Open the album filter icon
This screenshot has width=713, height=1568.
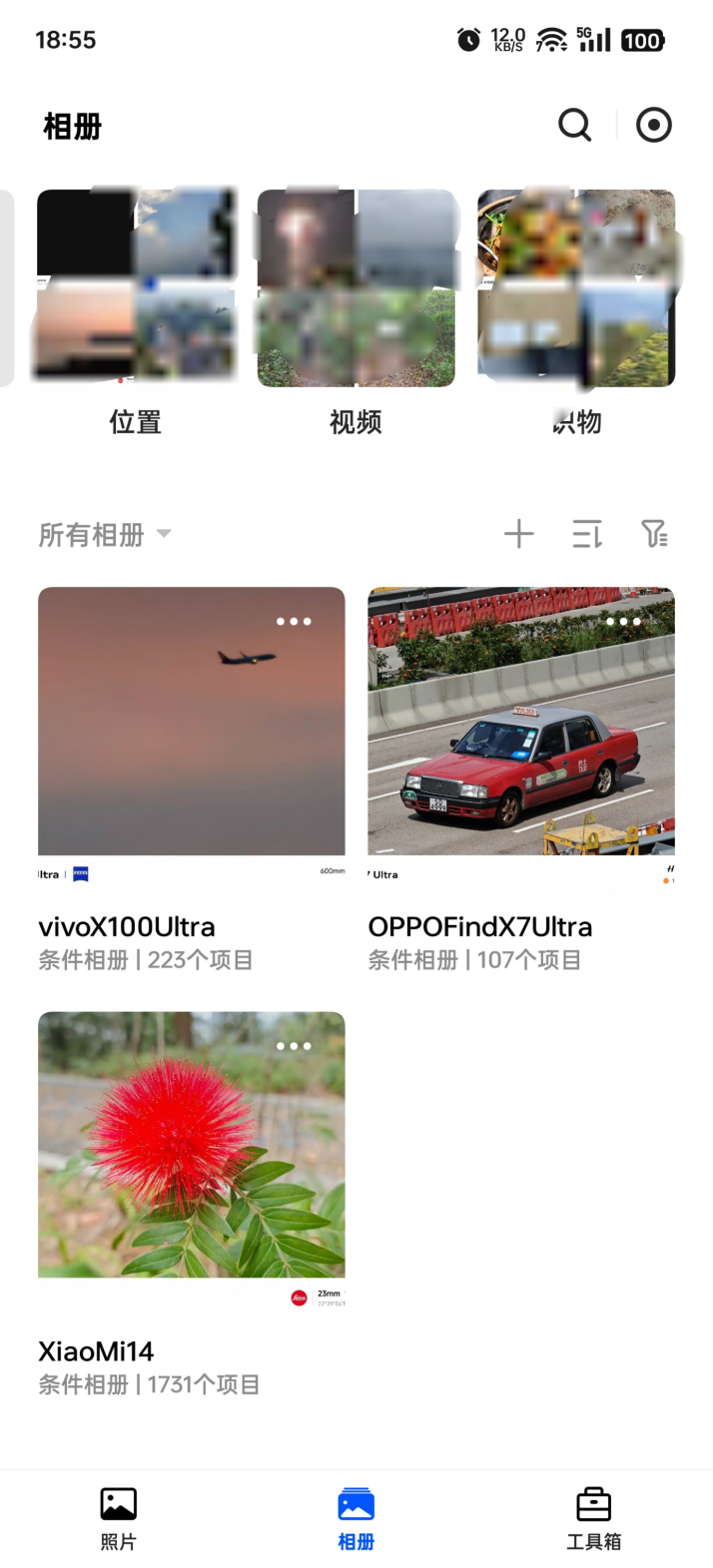tap(654, 534)
